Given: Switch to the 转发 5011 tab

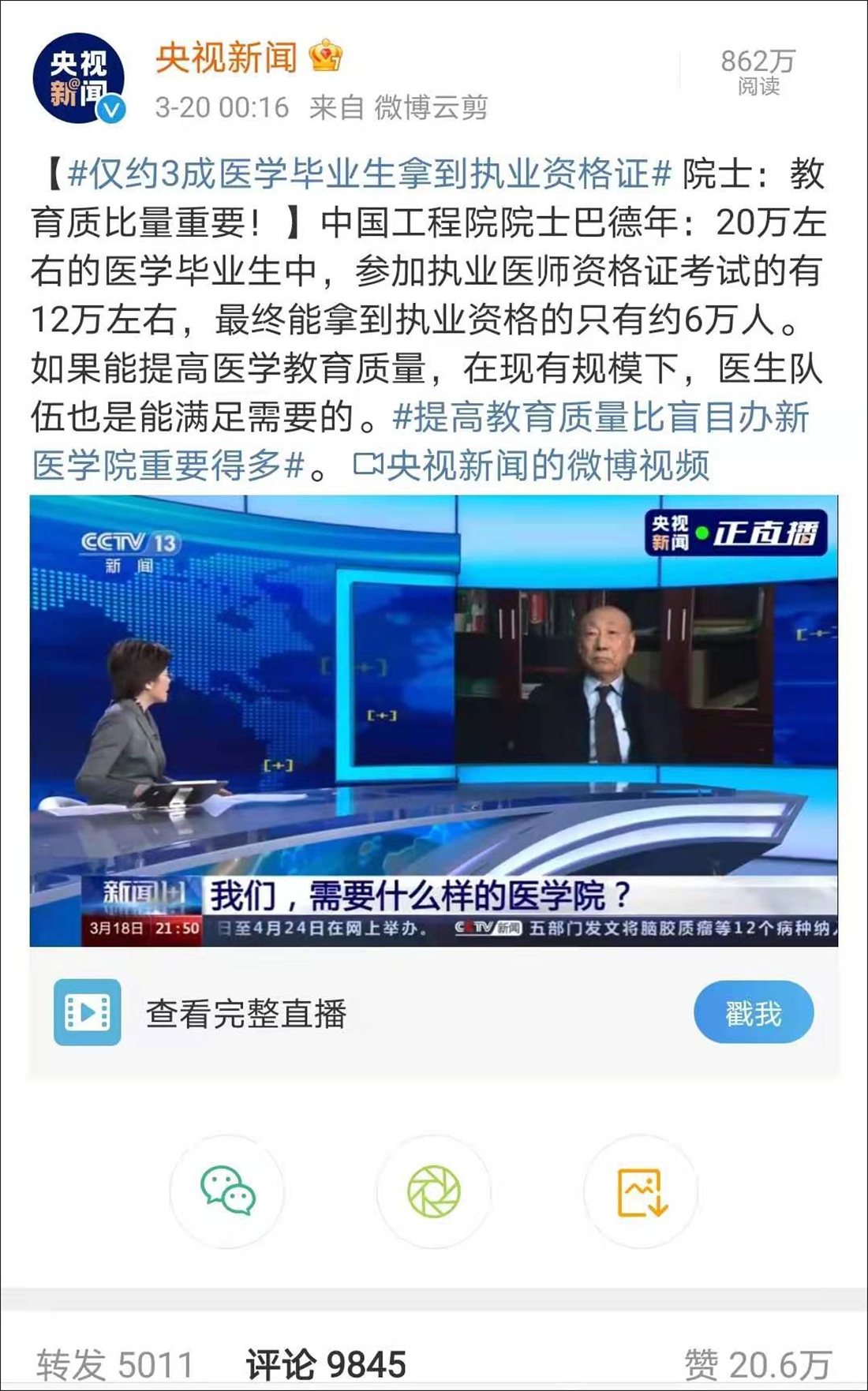Looking at the screenshot, I should point(114,1365).
